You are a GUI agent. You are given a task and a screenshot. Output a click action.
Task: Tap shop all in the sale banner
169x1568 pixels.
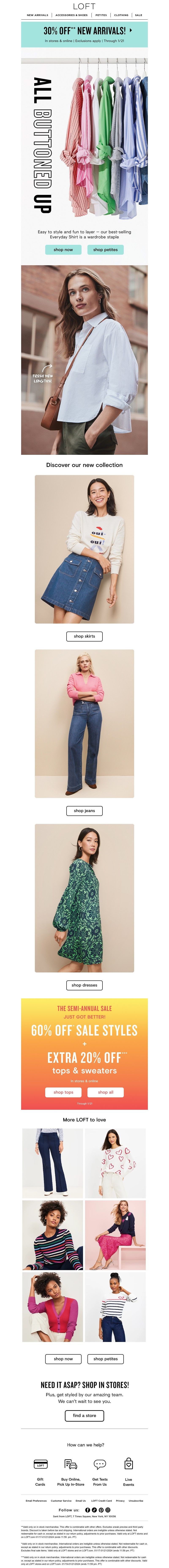click(106, 1092)
